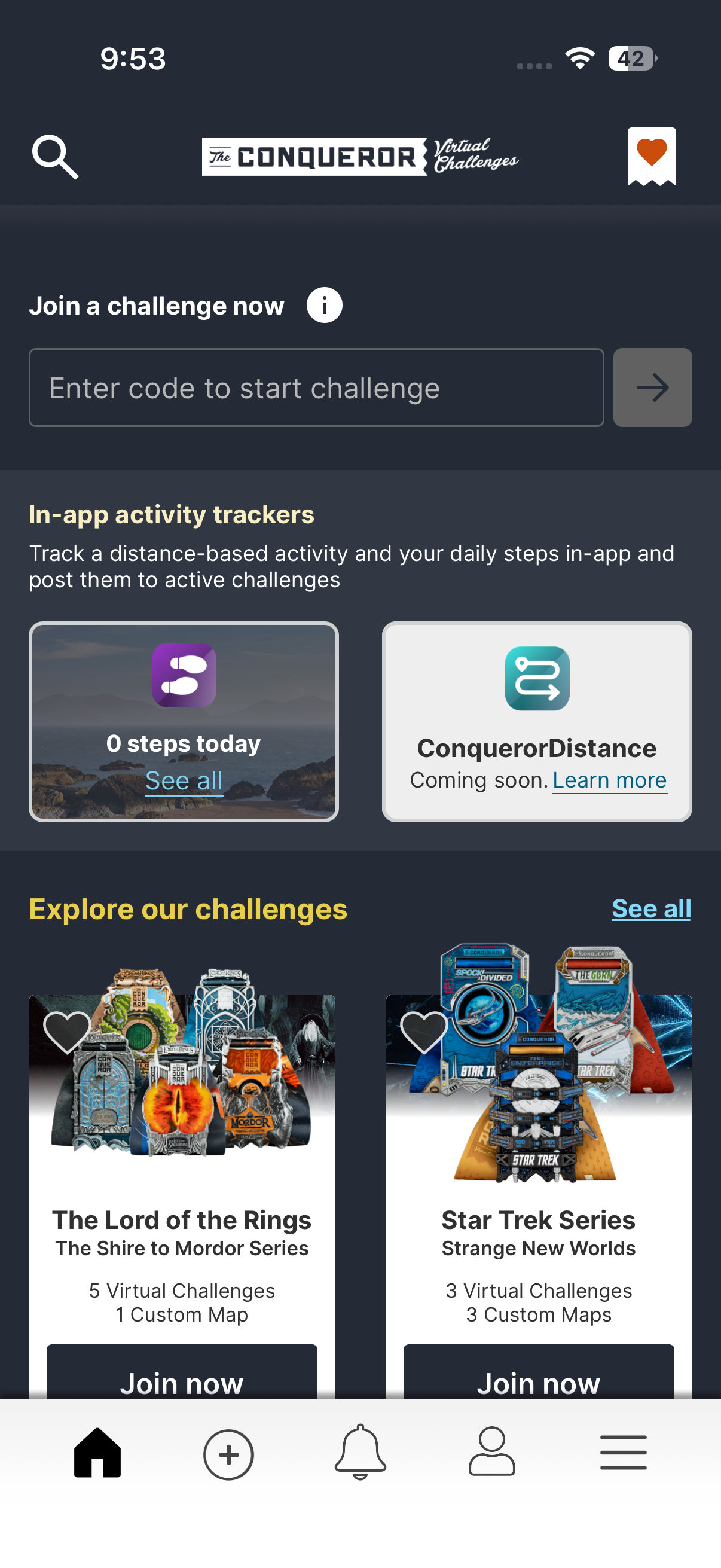Image resolution: width=721 pixels, height=1568 pixels.
Task: Open the notifications bell tab
Action: pos(360,1454)
